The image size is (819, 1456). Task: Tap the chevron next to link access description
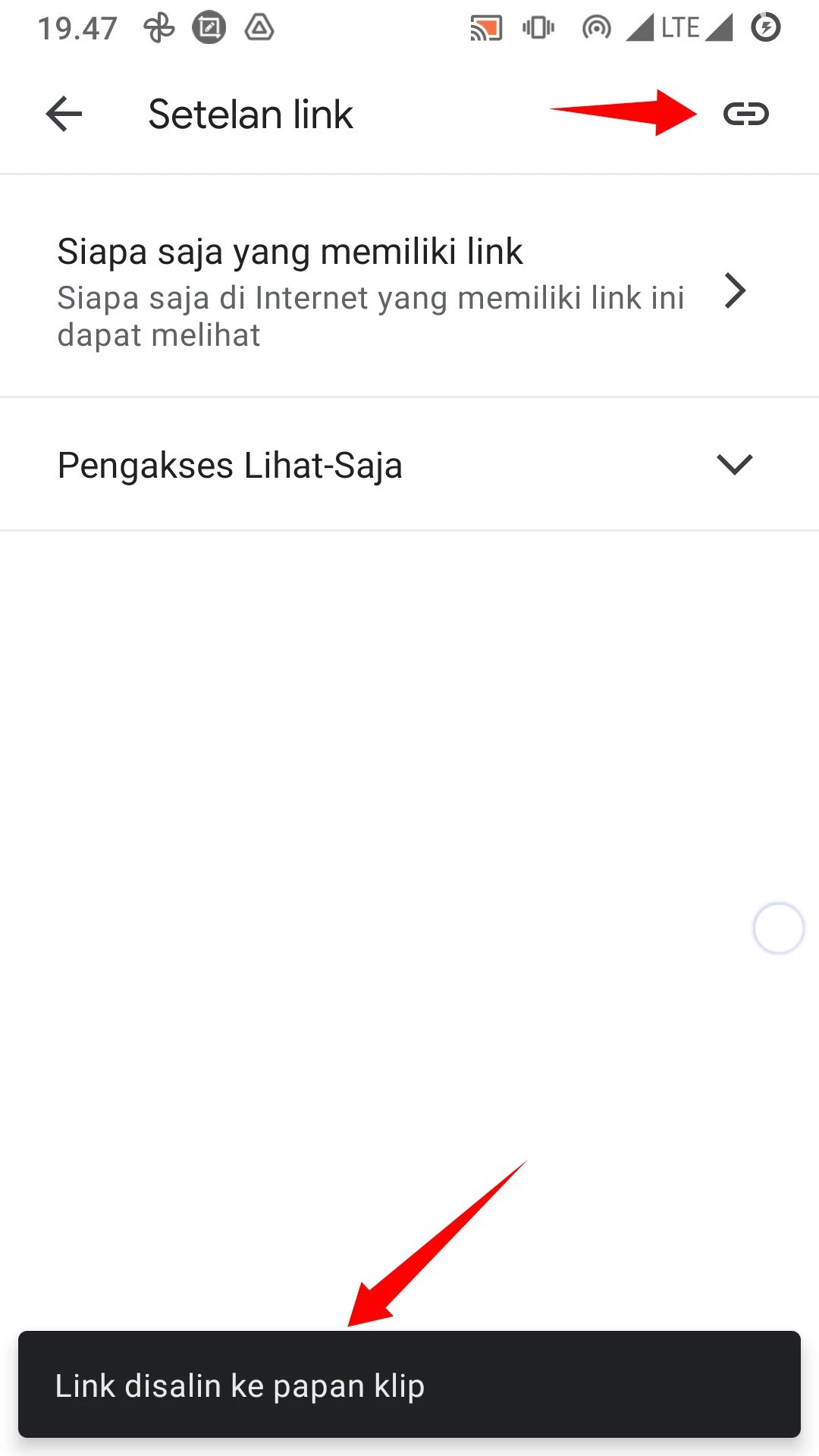[734, 290]
